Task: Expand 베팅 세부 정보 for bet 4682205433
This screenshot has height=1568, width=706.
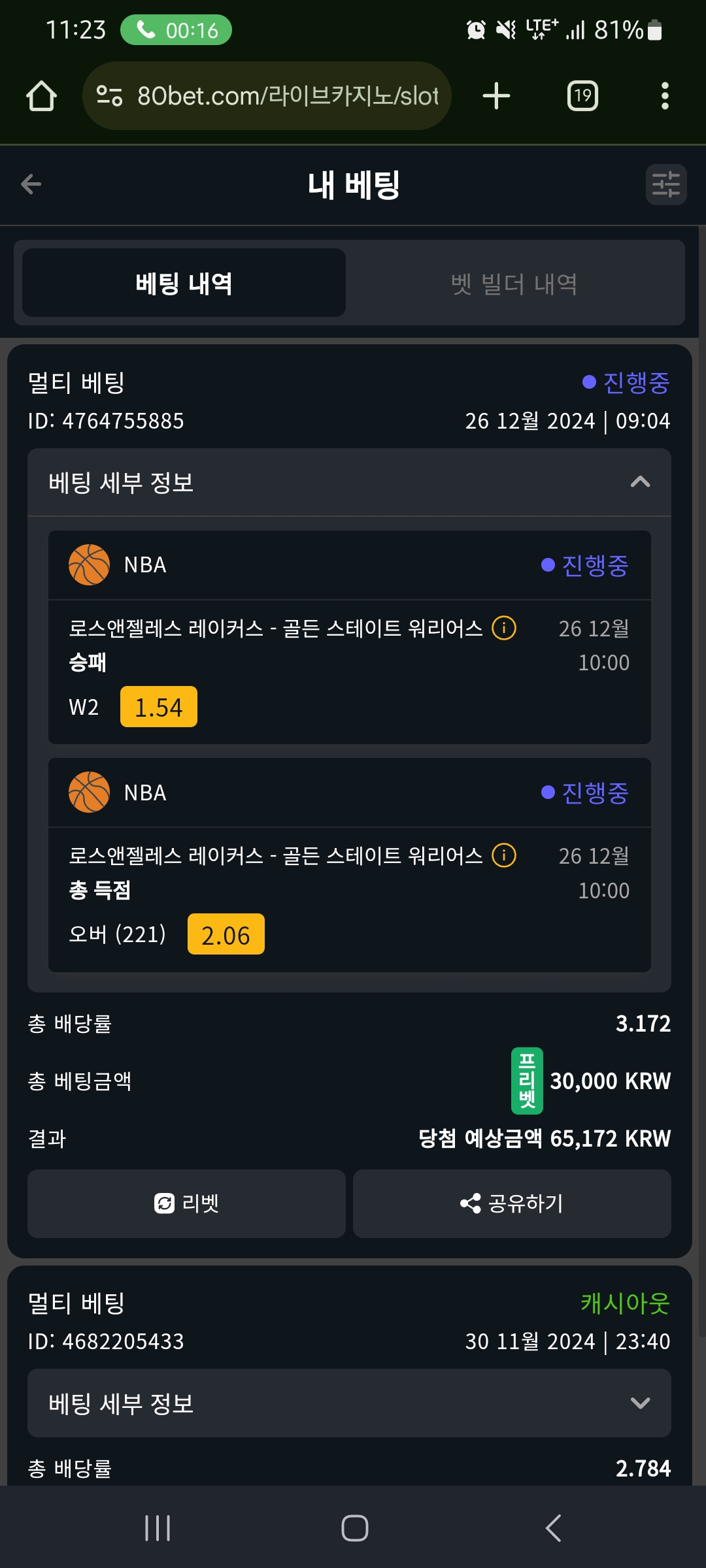Action: [x=349, y=1403]
